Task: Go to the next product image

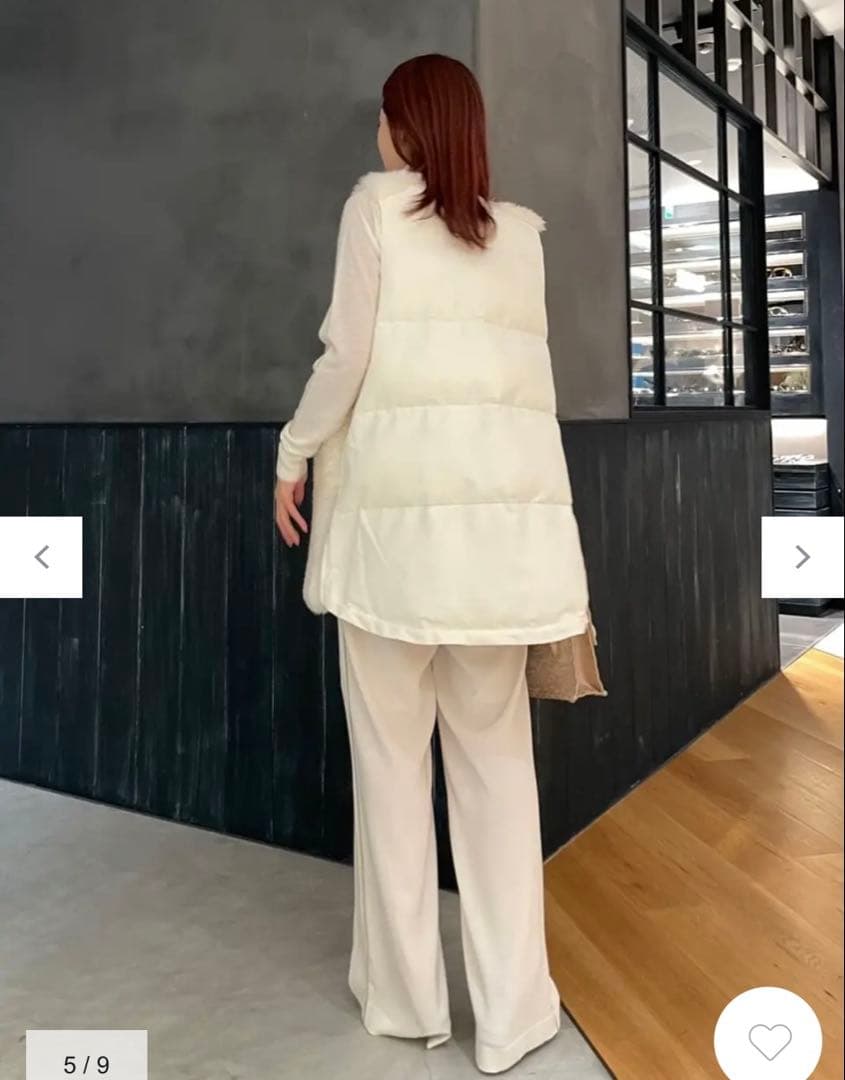Action: (x=802, y=557)
